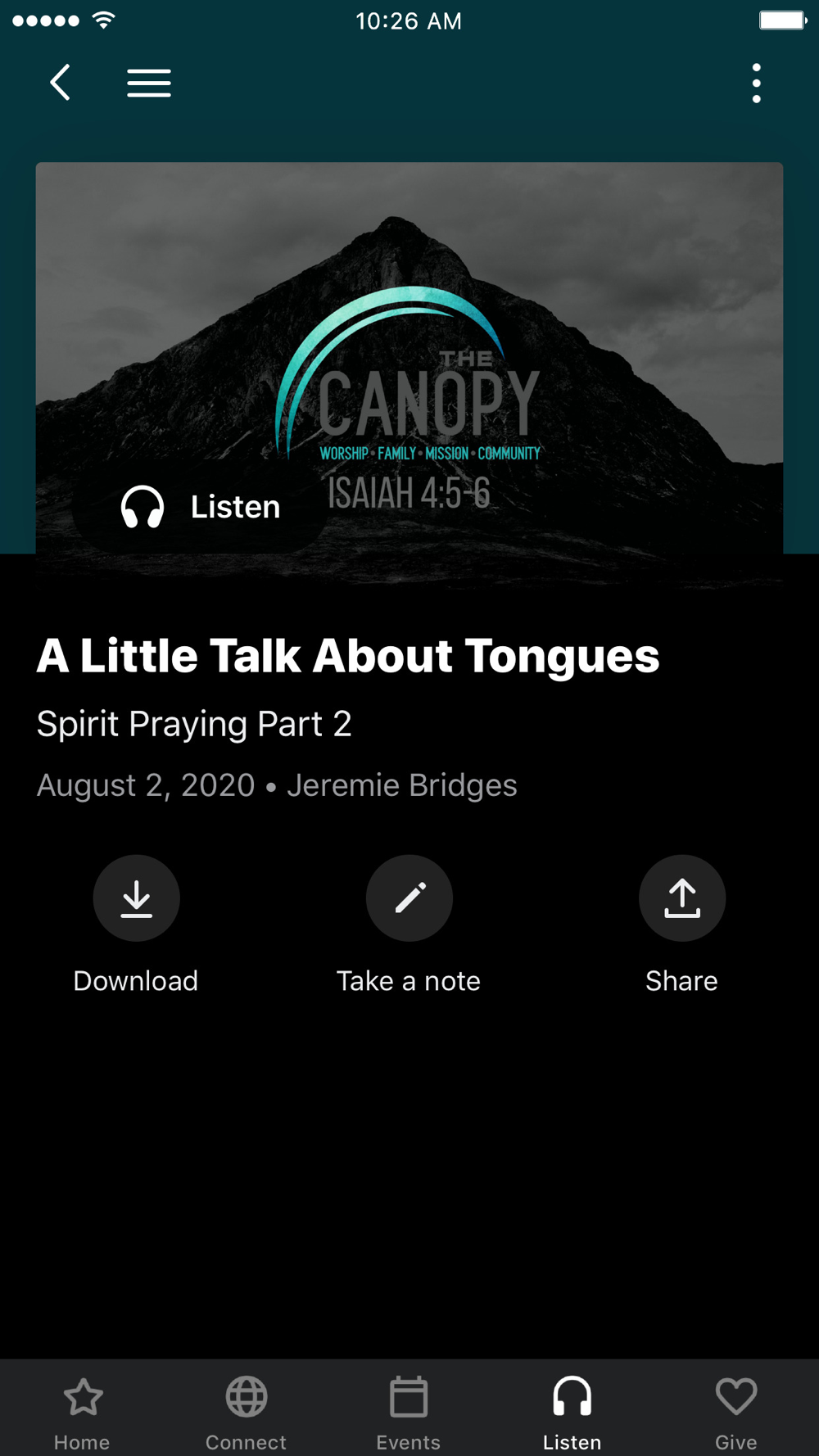Start listening to the sermon audio
This screenshot has width=819, height=1456.
(201, 507)
